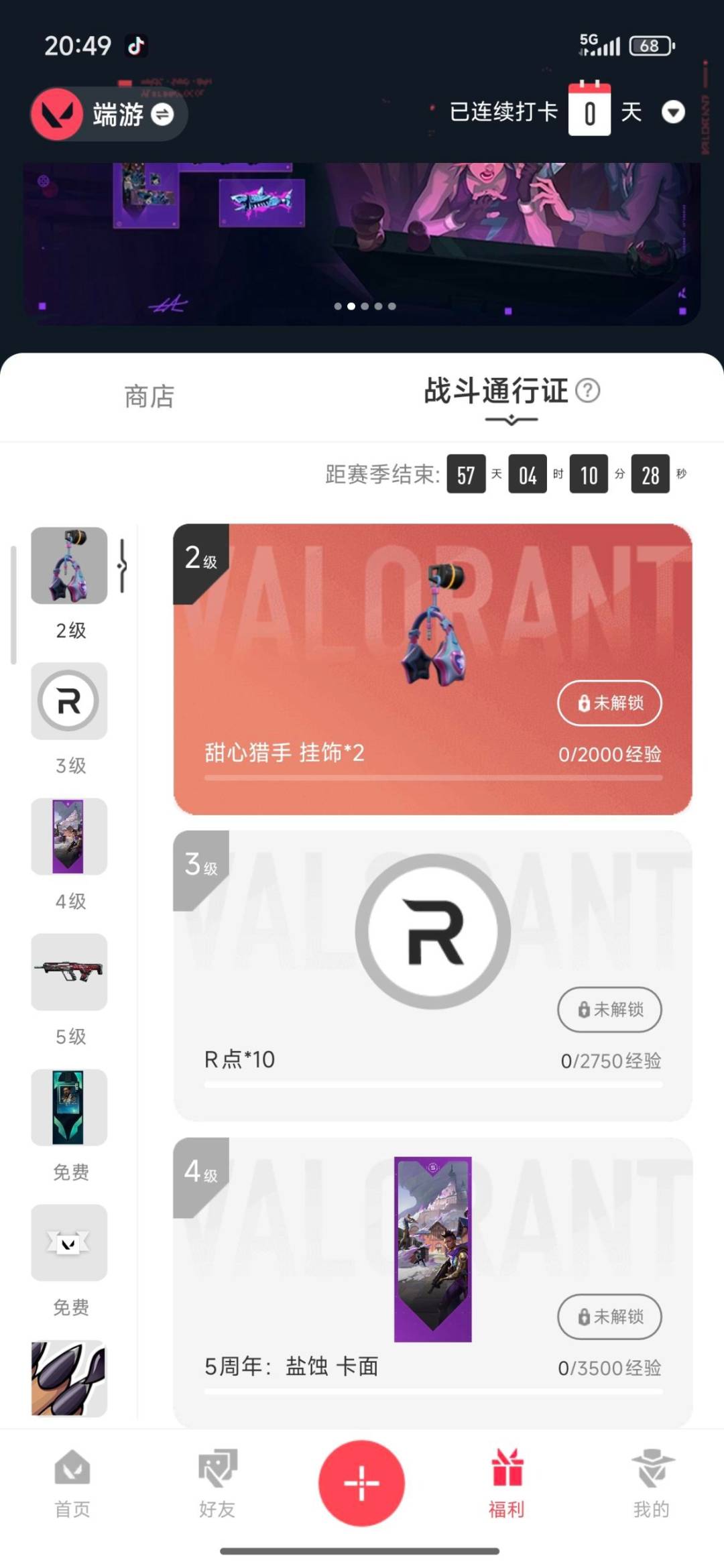Screen dimensions: 724x1568
Task: Switch to the 商店 tab
Action: click(x=147, y=397)
